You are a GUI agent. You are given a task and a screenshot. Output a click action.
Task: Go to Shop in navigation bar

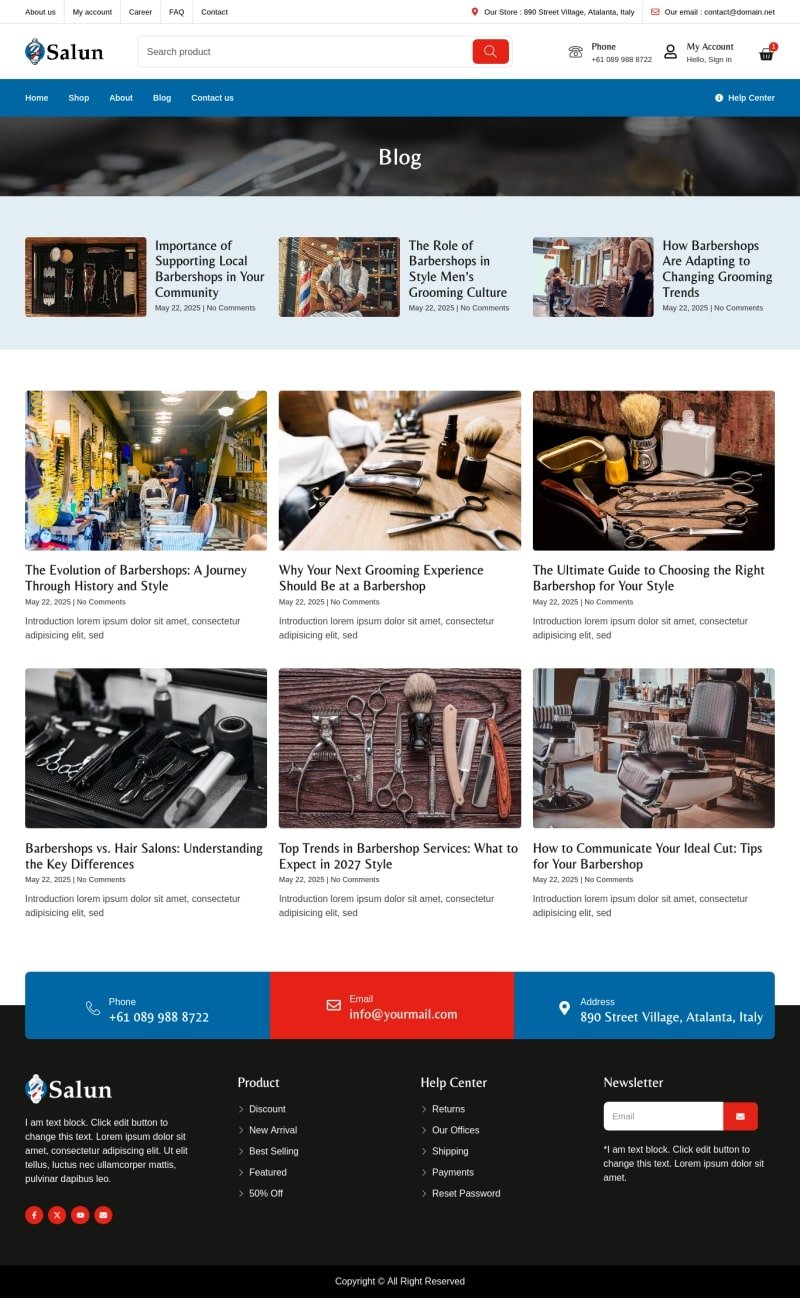click(79, 98)
